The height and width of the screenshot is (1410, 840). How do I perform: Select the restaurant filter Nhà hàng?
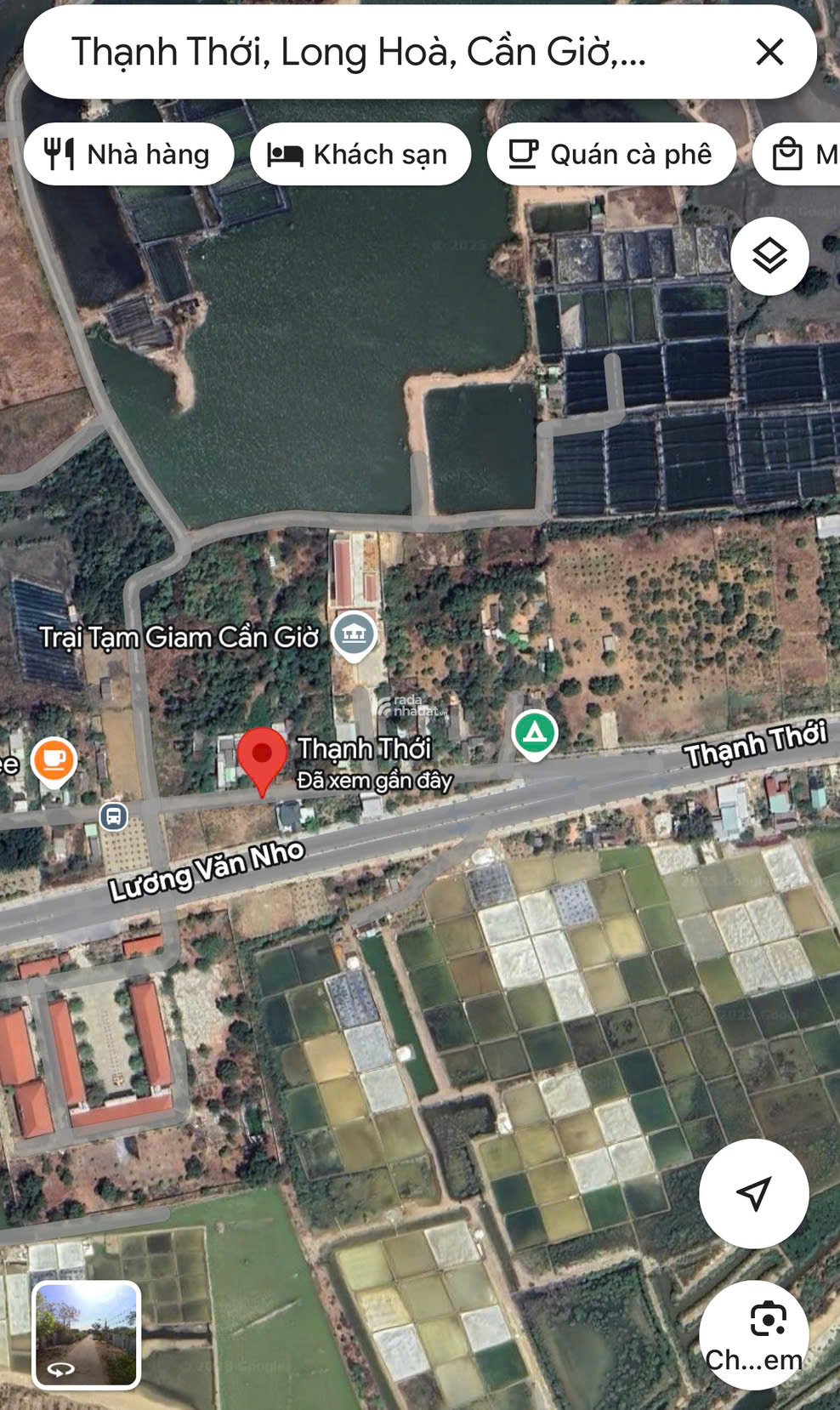pyautogui.click(x=129, y=154)
